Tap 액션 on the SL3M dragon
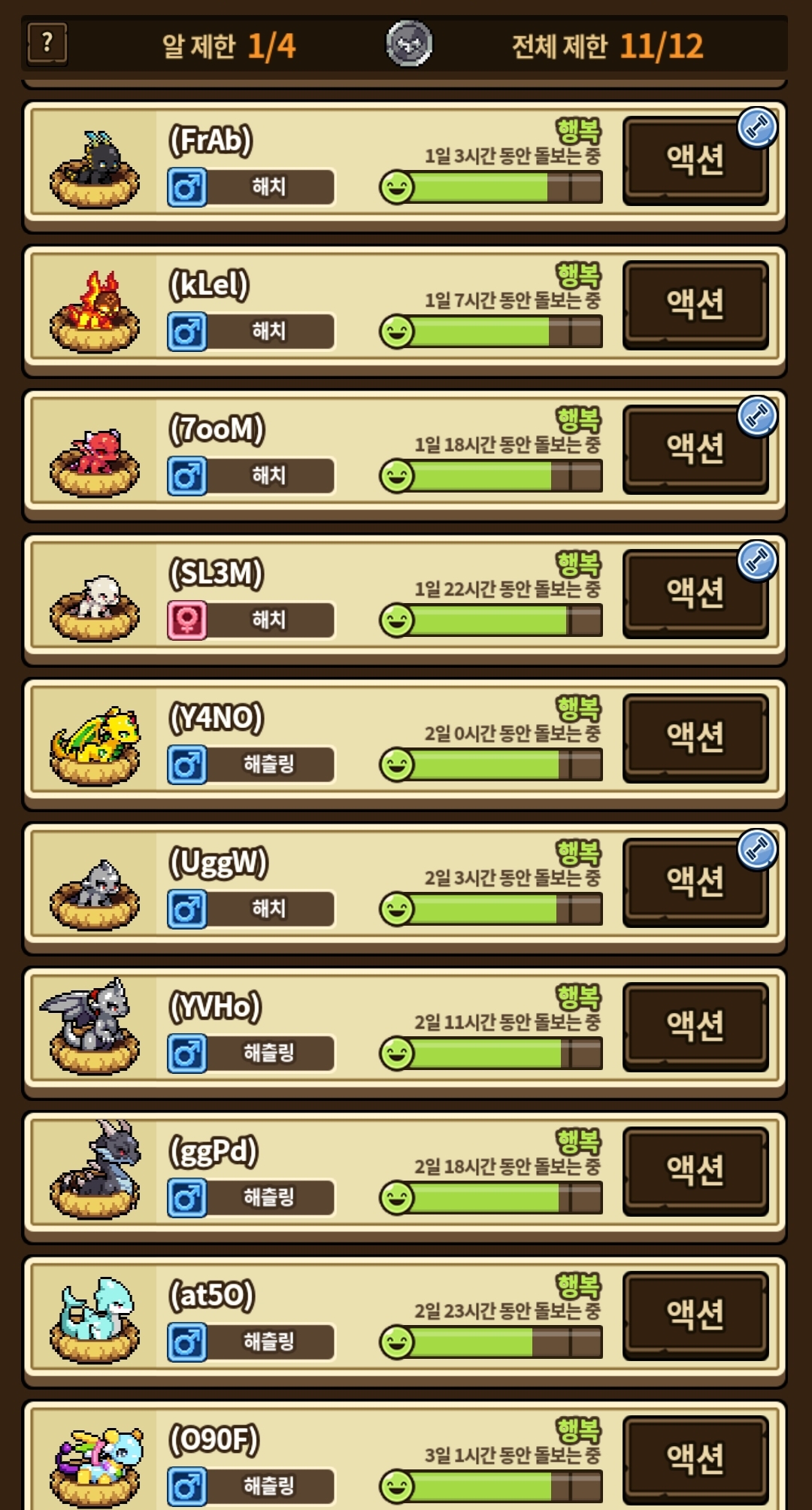 click(695, 593)
